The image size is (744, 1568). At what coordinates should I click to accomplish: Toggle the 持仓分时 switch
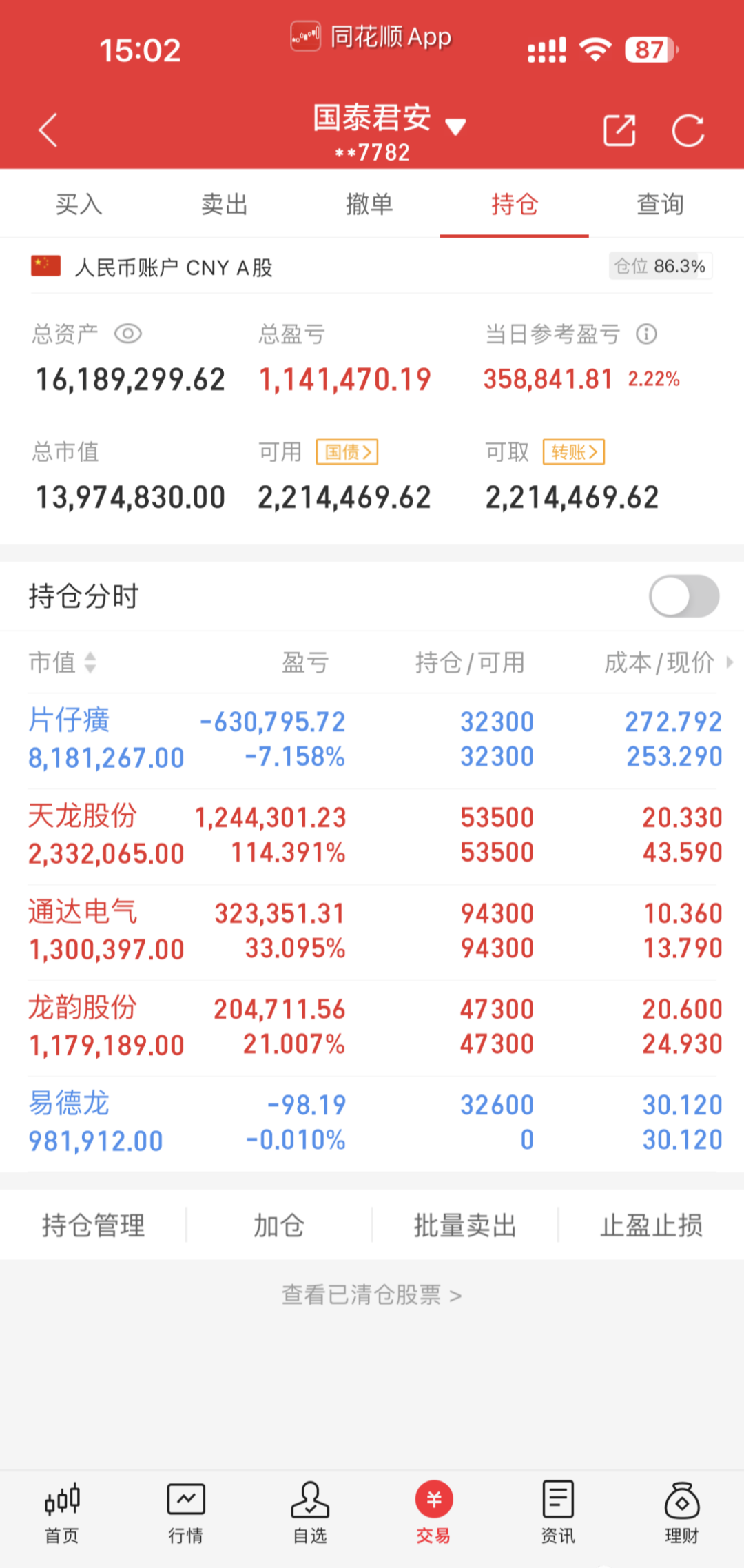(683, 596)
